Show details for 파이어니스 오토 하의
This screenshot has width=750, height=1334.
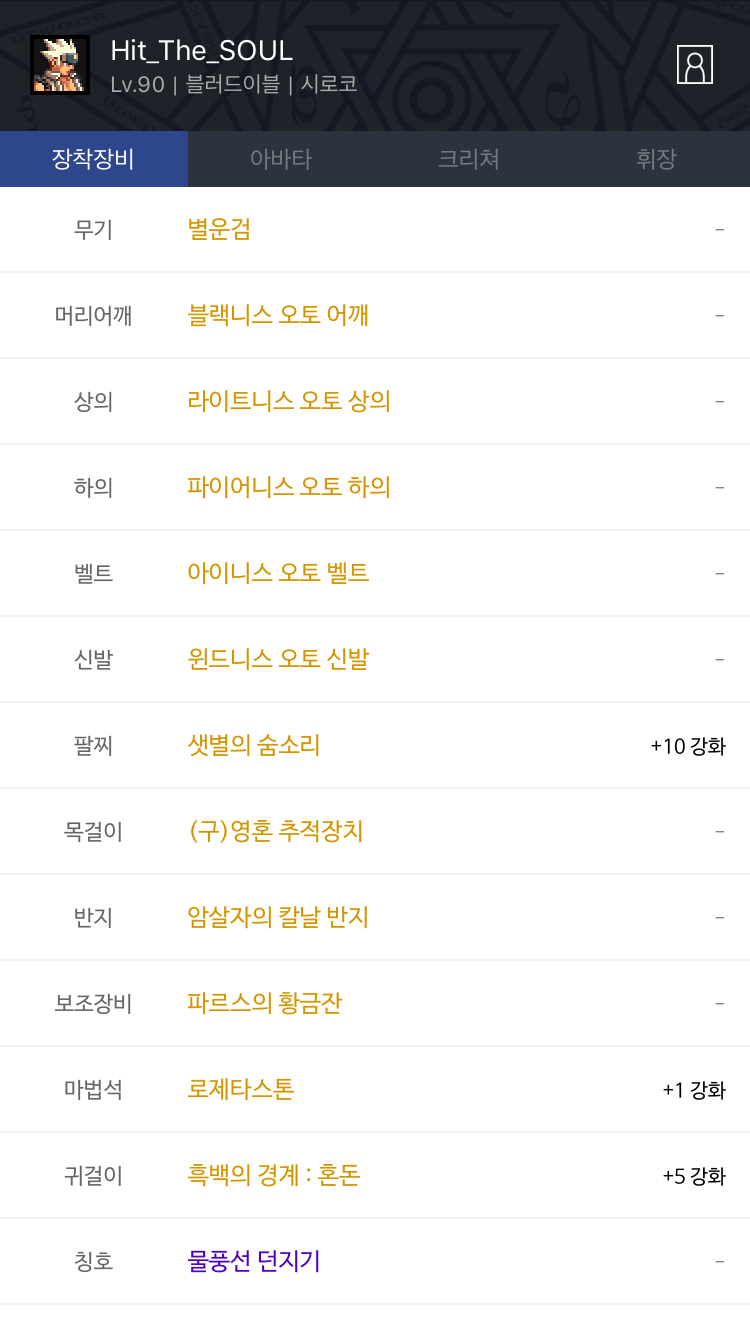coord(289,488)
